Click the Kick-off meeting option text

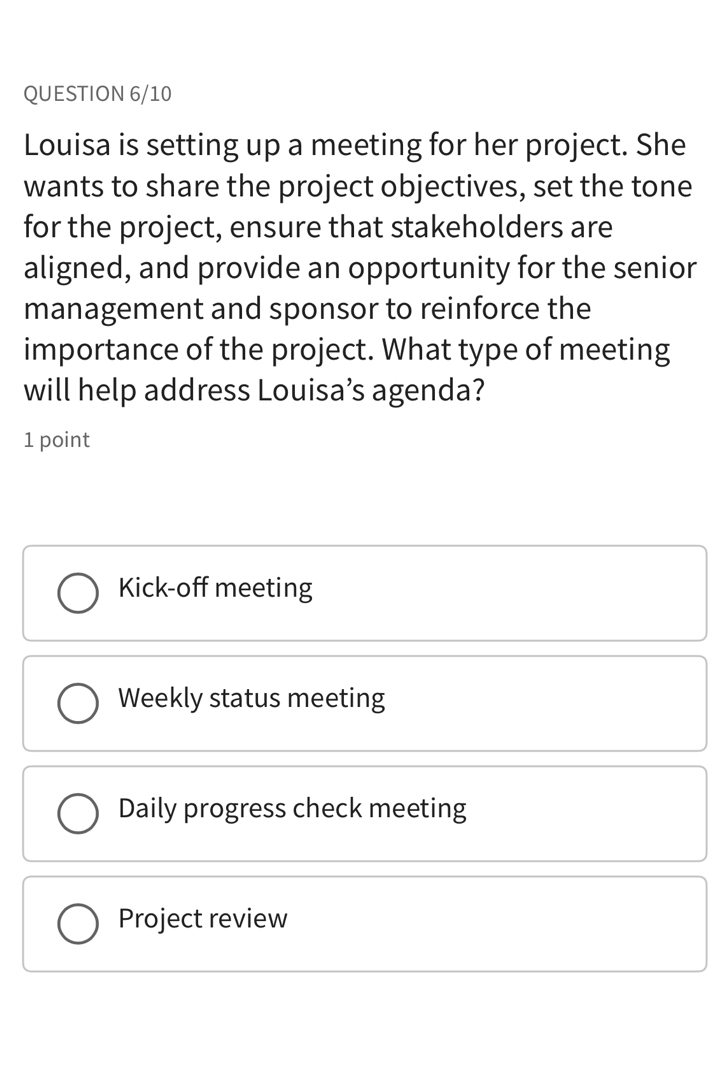(215, 589)
